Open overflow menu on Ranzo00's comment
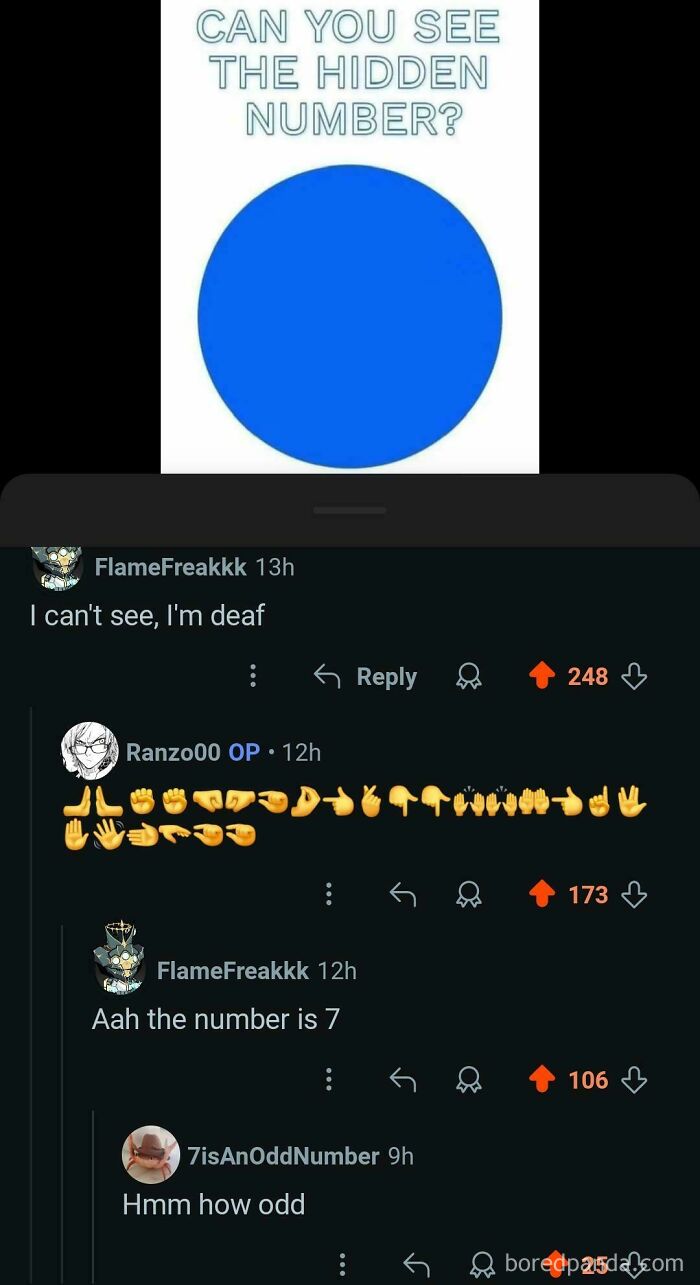Viewport: 700px width, 1285px height. (328, 895)
